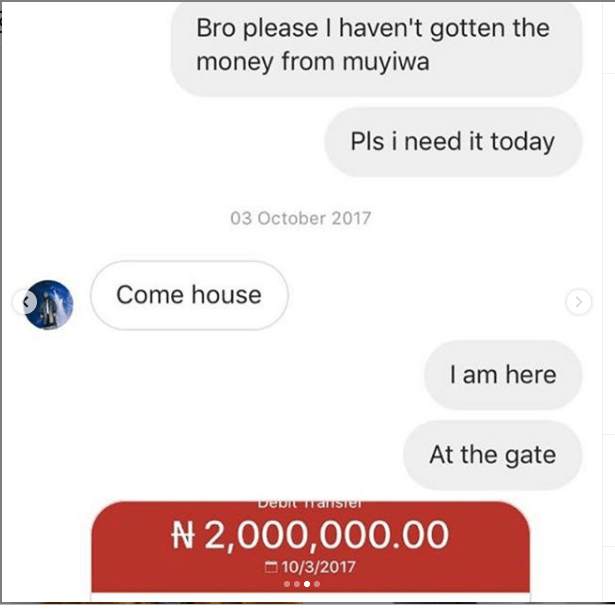Advance to the next carousel image
Image resolution: width=615 pixels, height=609 pixels.
tap(577, 301)
